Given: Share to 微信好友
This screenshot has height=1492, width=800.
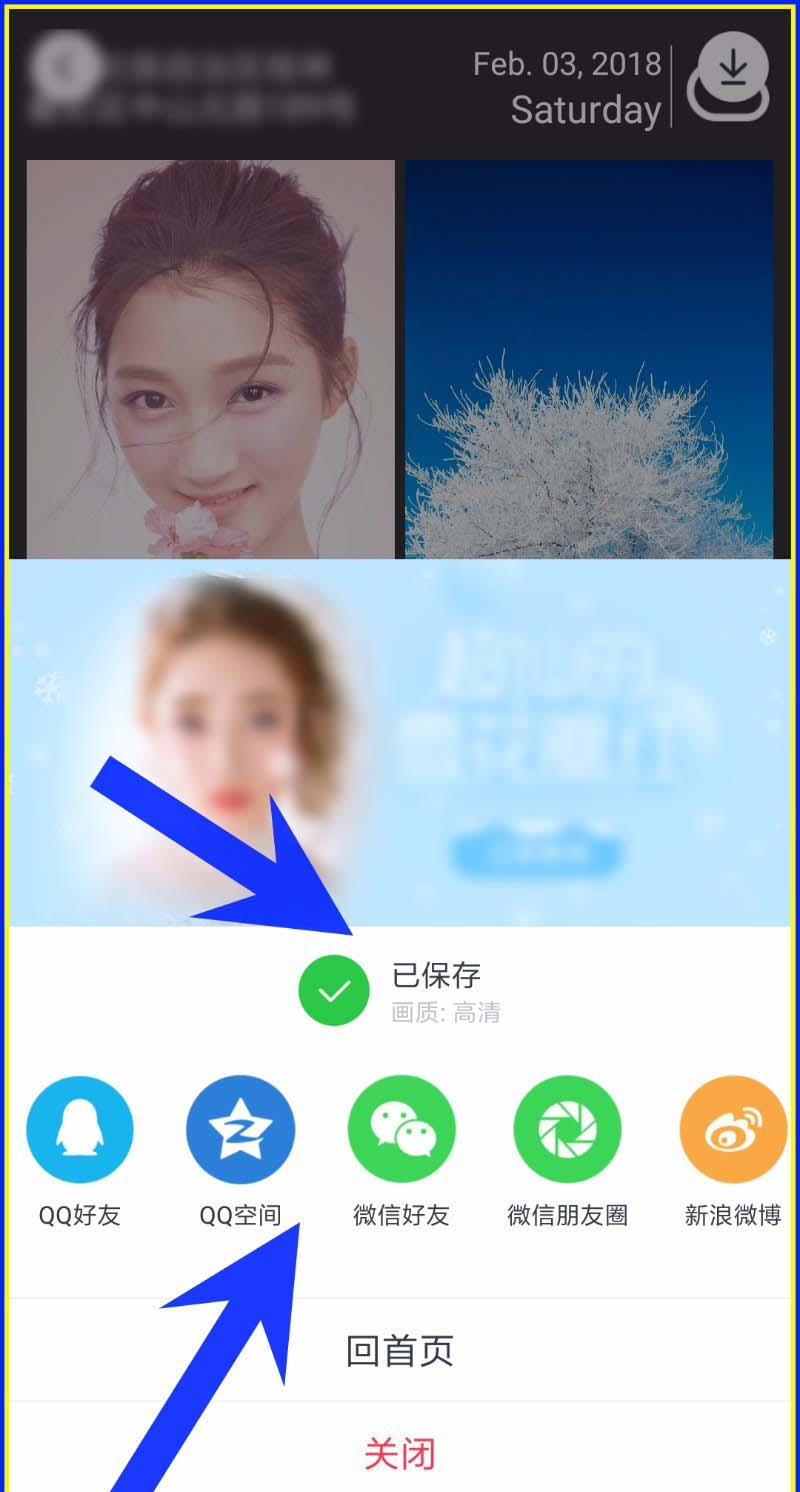Looking at the screenshot, I should point(401,1130).
